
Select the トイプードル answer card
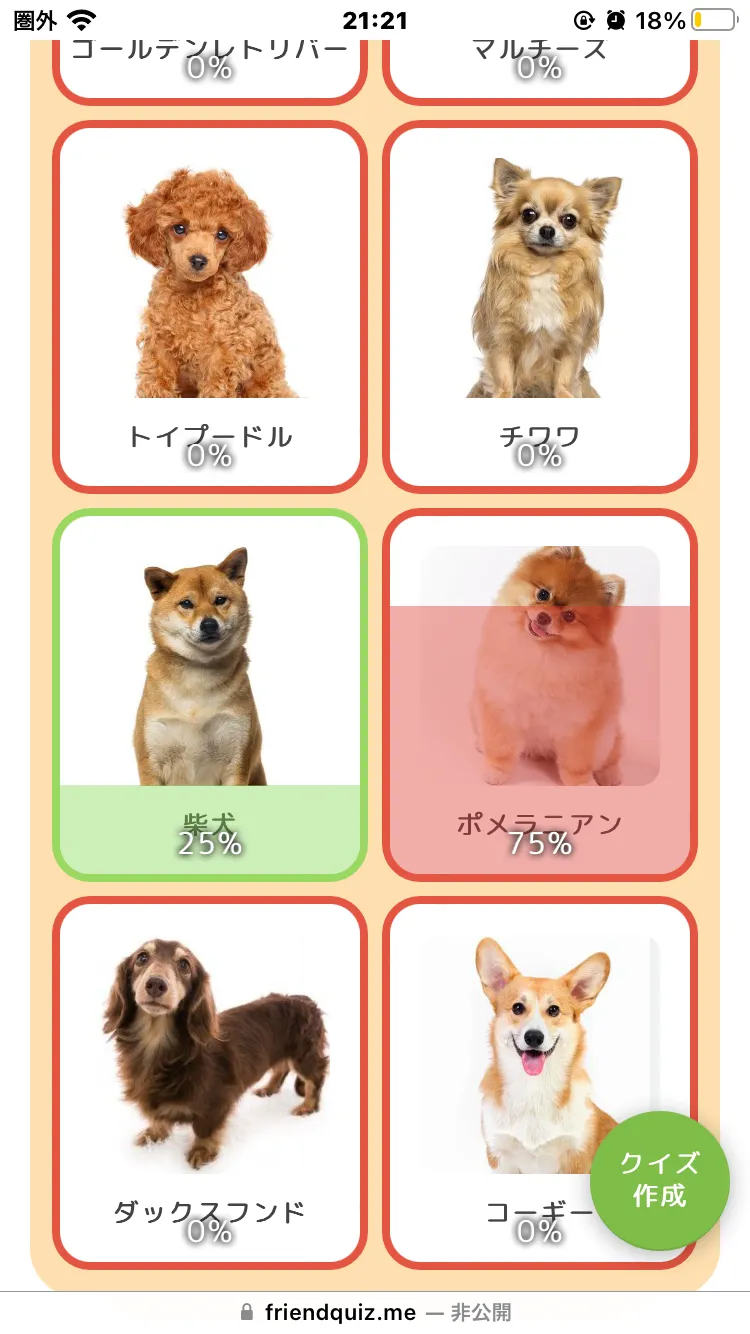coord(210,307)
